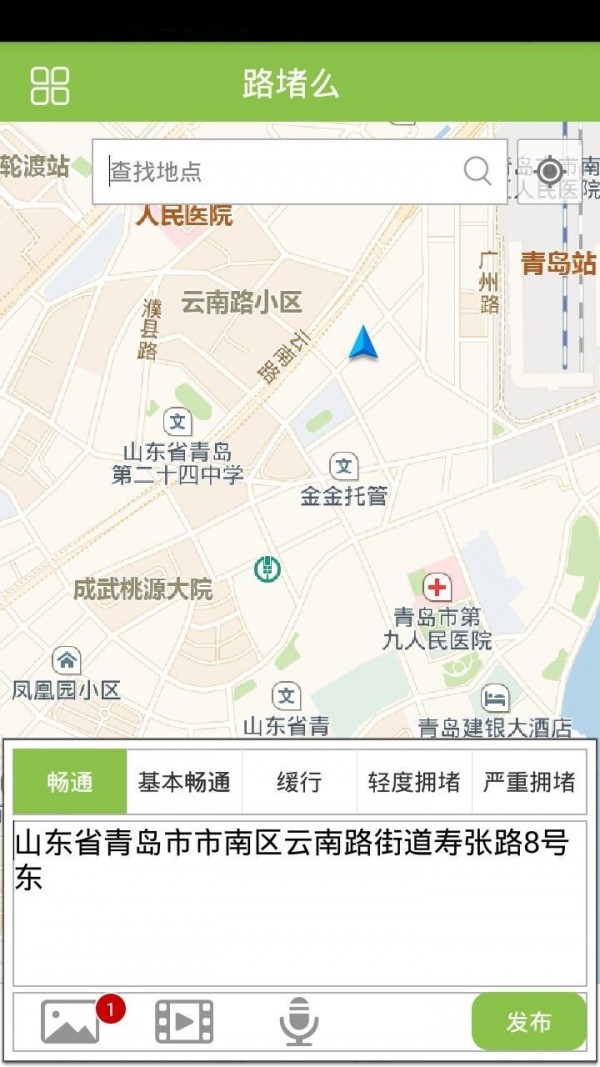Locate my current position
This screenshot has width=600, height=1067.
[549, 171]
